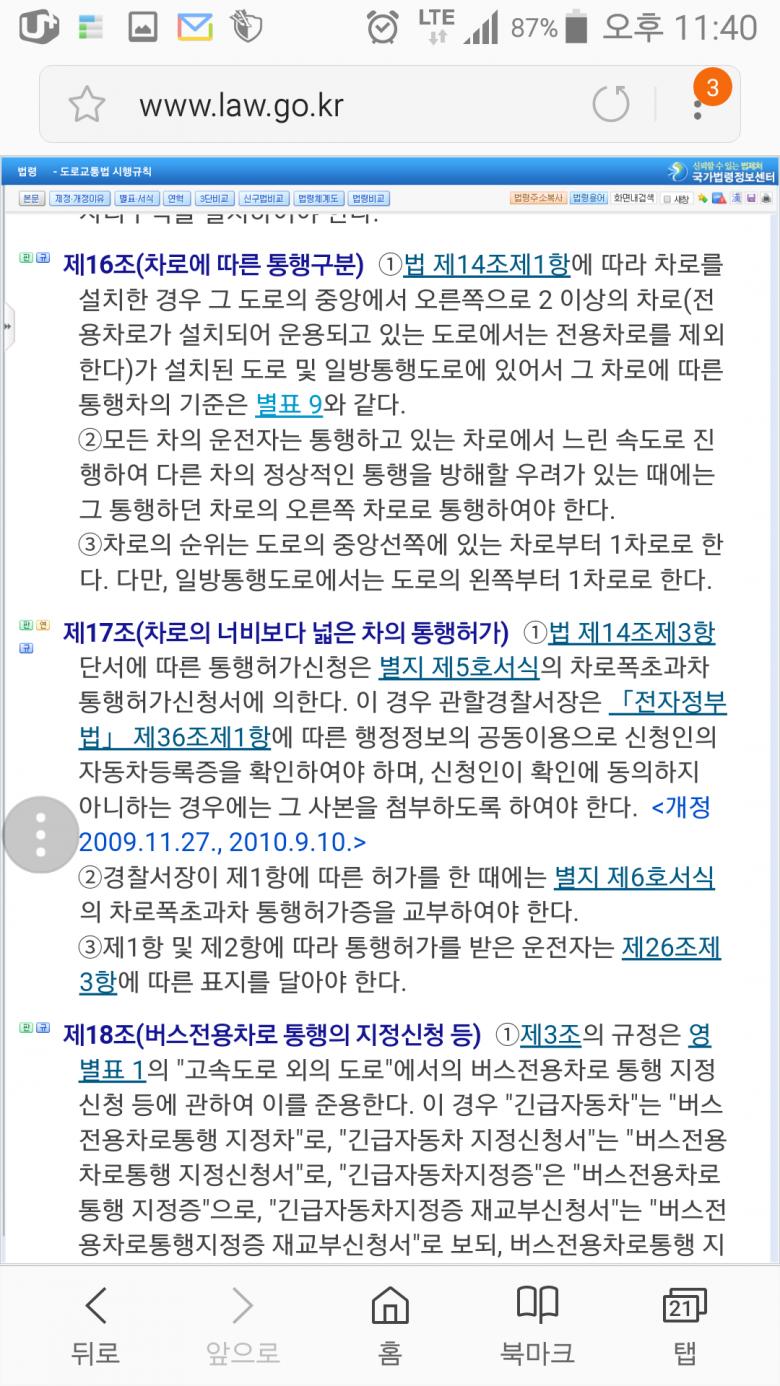Open 별표·서식 in the toolbar
Viewport: 780px width, 1386px height.
coord(136,198)
